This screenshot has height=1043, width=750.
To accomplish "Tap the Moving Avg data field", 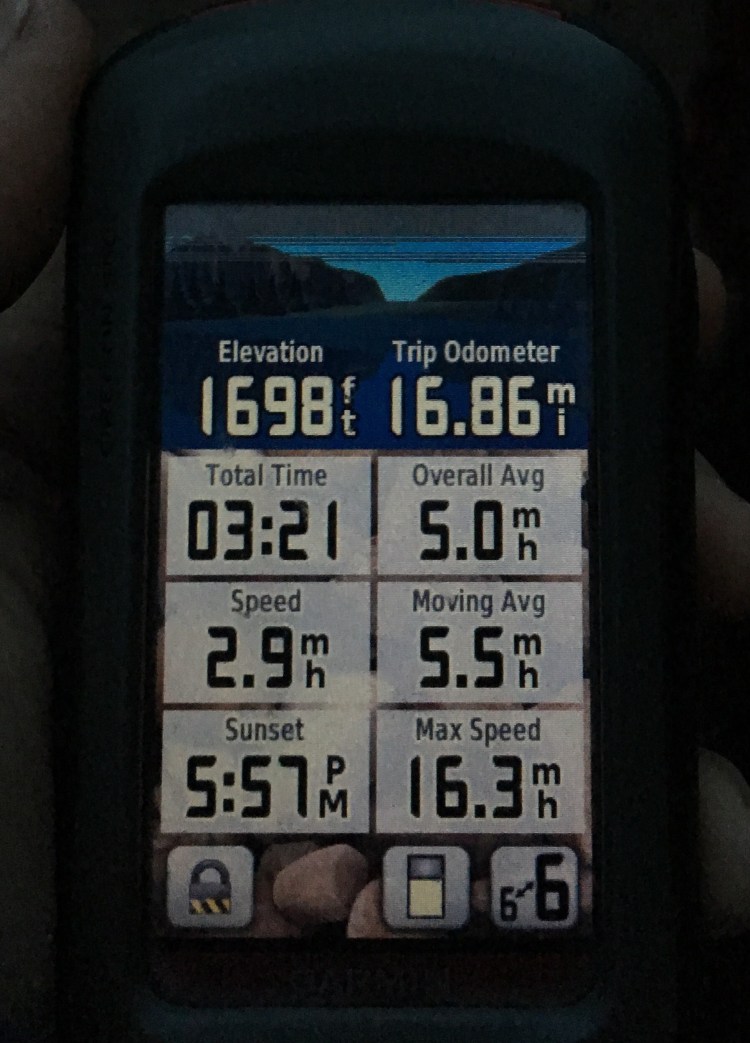I will [479, 644].
